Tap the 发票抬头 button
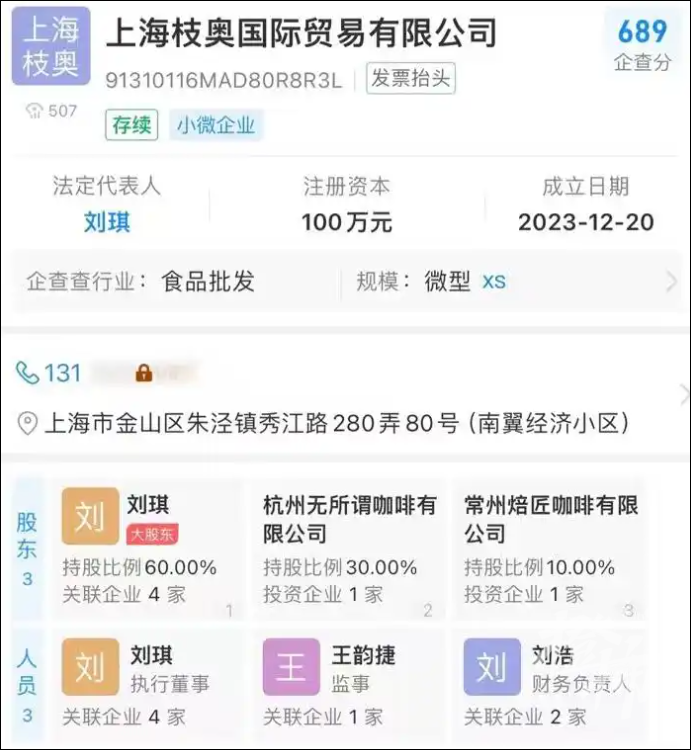 coord(411,79)
